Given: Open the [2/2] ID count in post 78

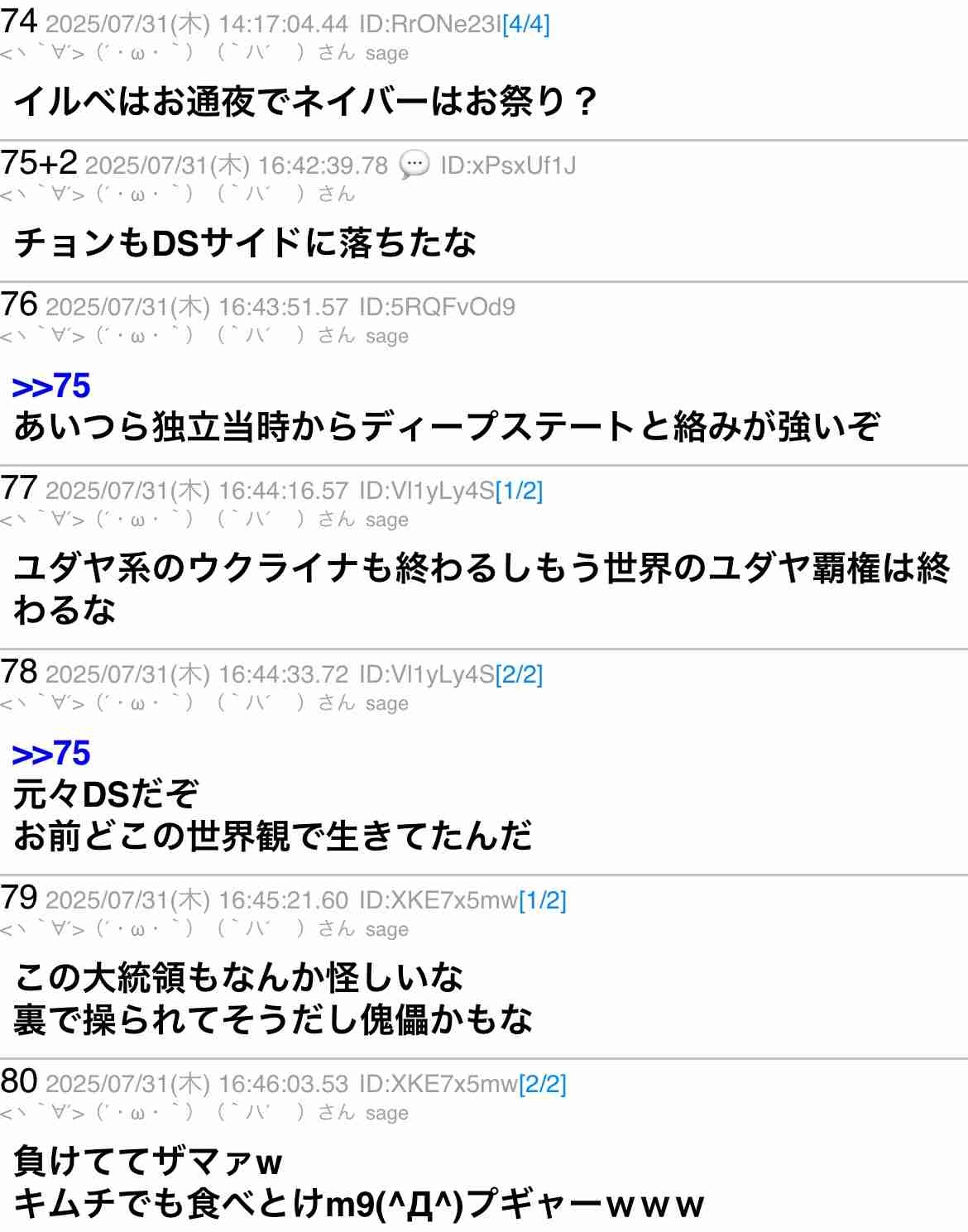Looking at the screenshot, I should pos(519,674).
